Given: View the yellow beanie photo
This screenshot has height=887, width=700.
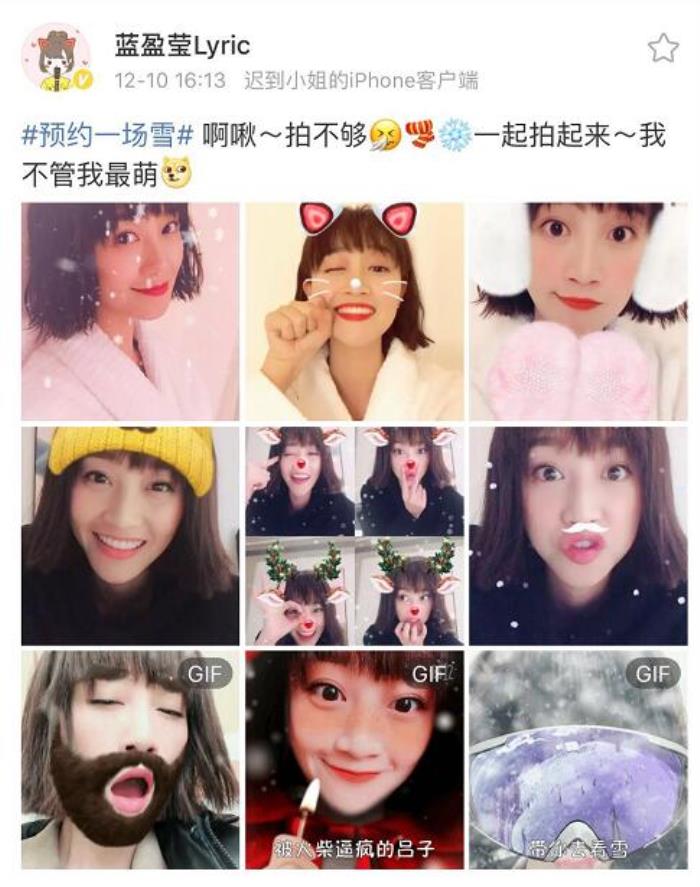Looking at the screenshot, I should tap(130, 536).
